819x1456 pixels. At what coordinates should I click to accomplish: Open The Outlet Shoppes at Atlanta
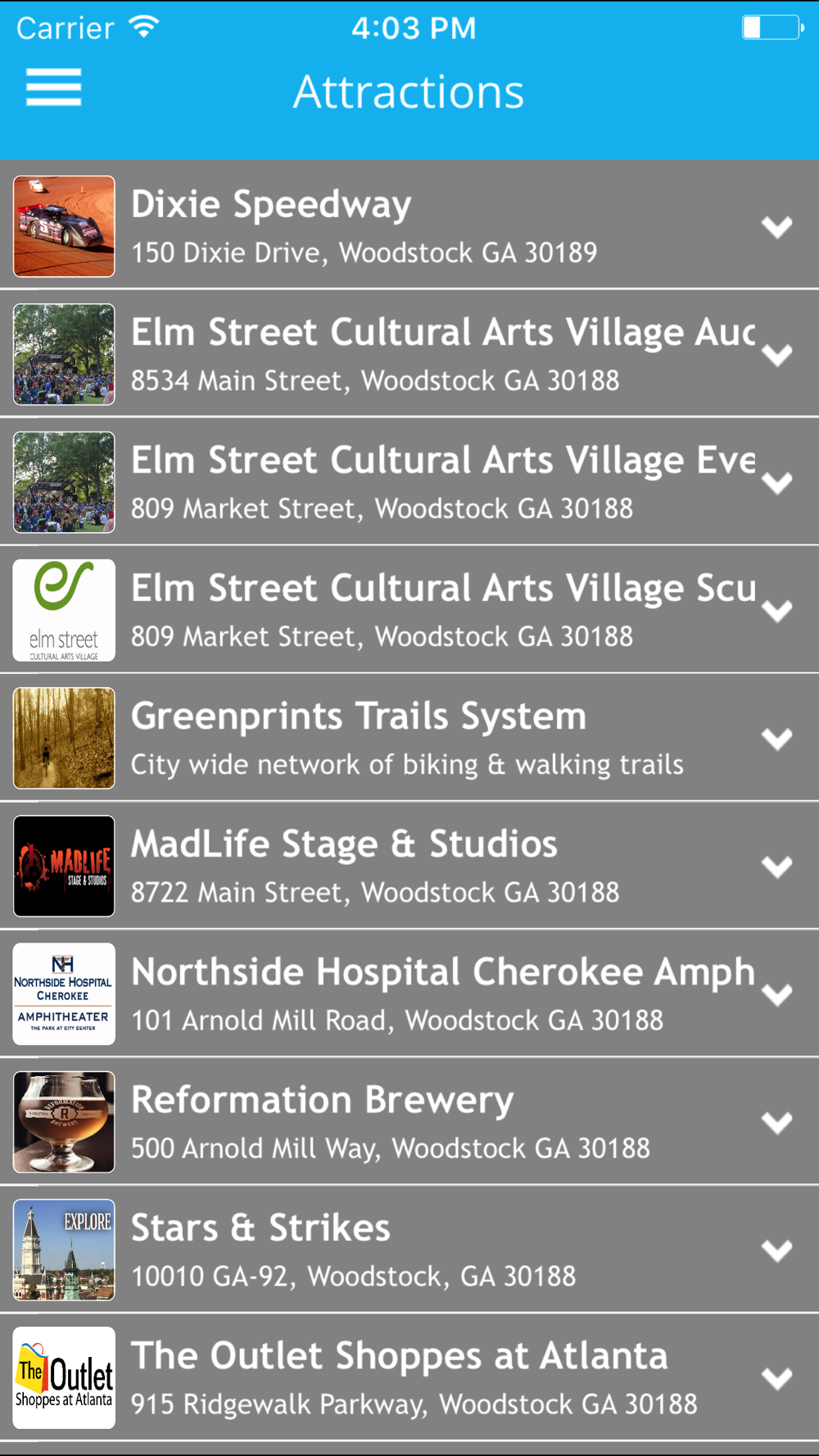[409, 1377]
